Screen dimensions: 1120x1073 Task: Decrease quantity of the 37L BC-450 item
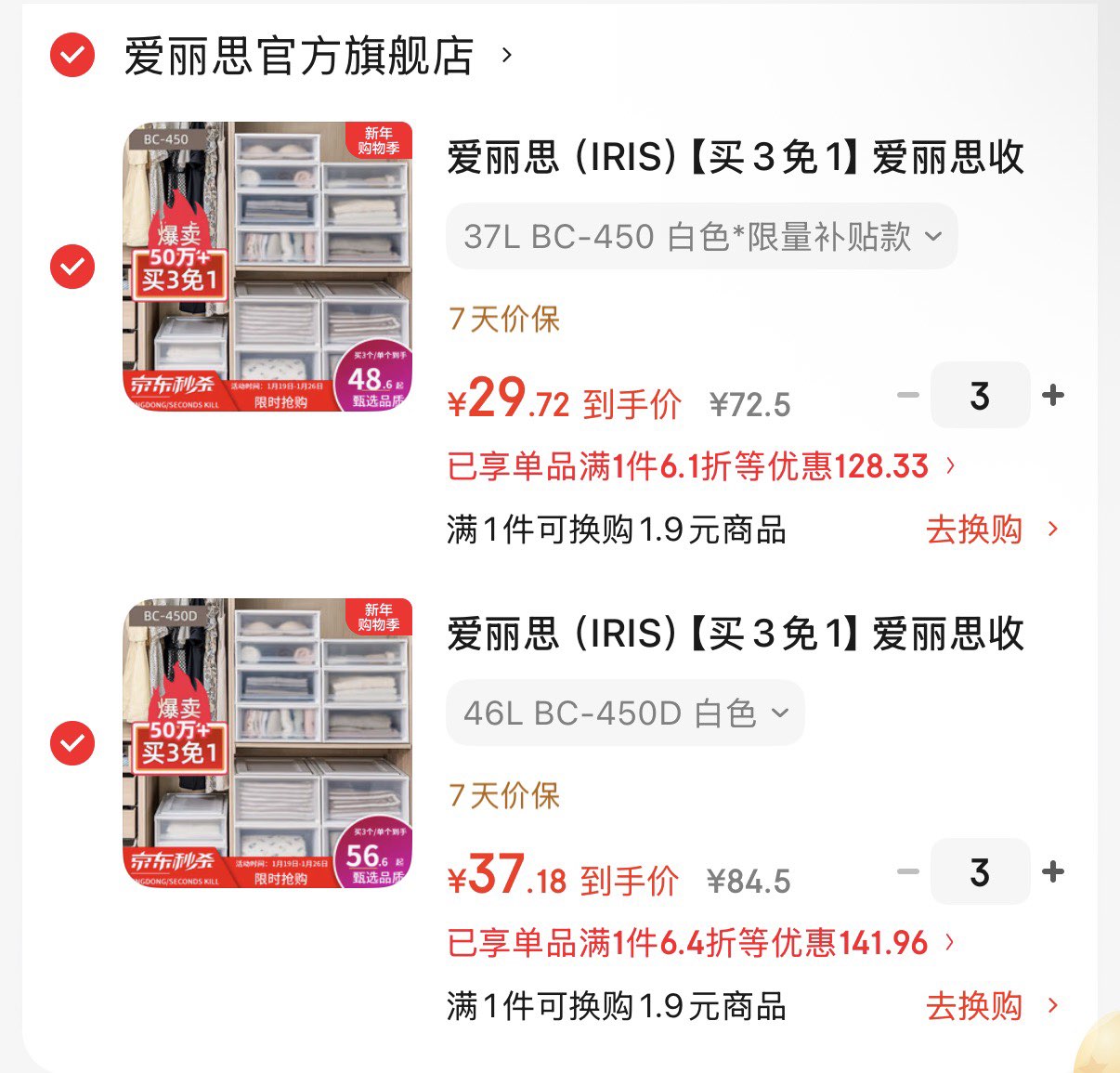907,396
